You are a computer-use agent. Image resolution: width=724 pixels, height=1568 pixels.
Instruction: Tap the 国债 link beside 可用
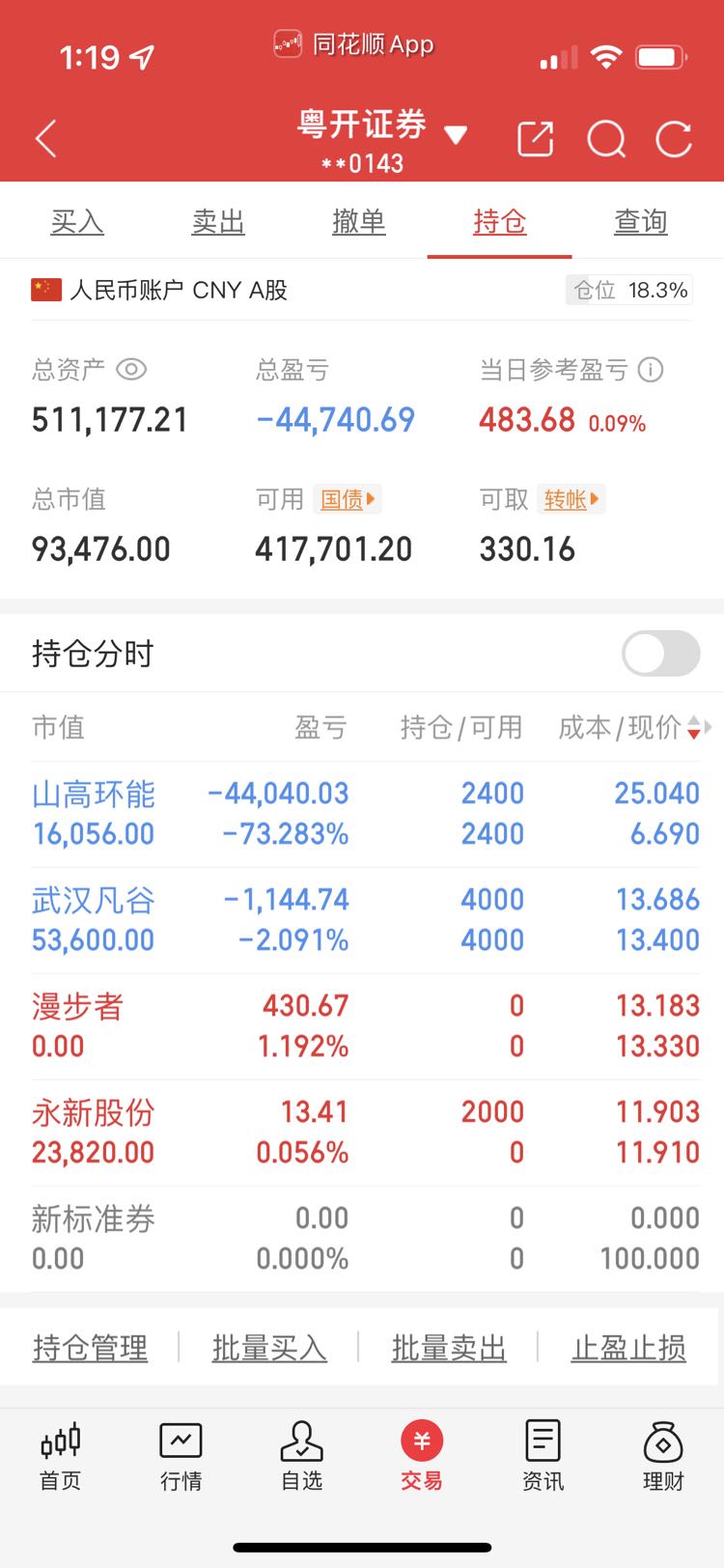coord(348,499)
